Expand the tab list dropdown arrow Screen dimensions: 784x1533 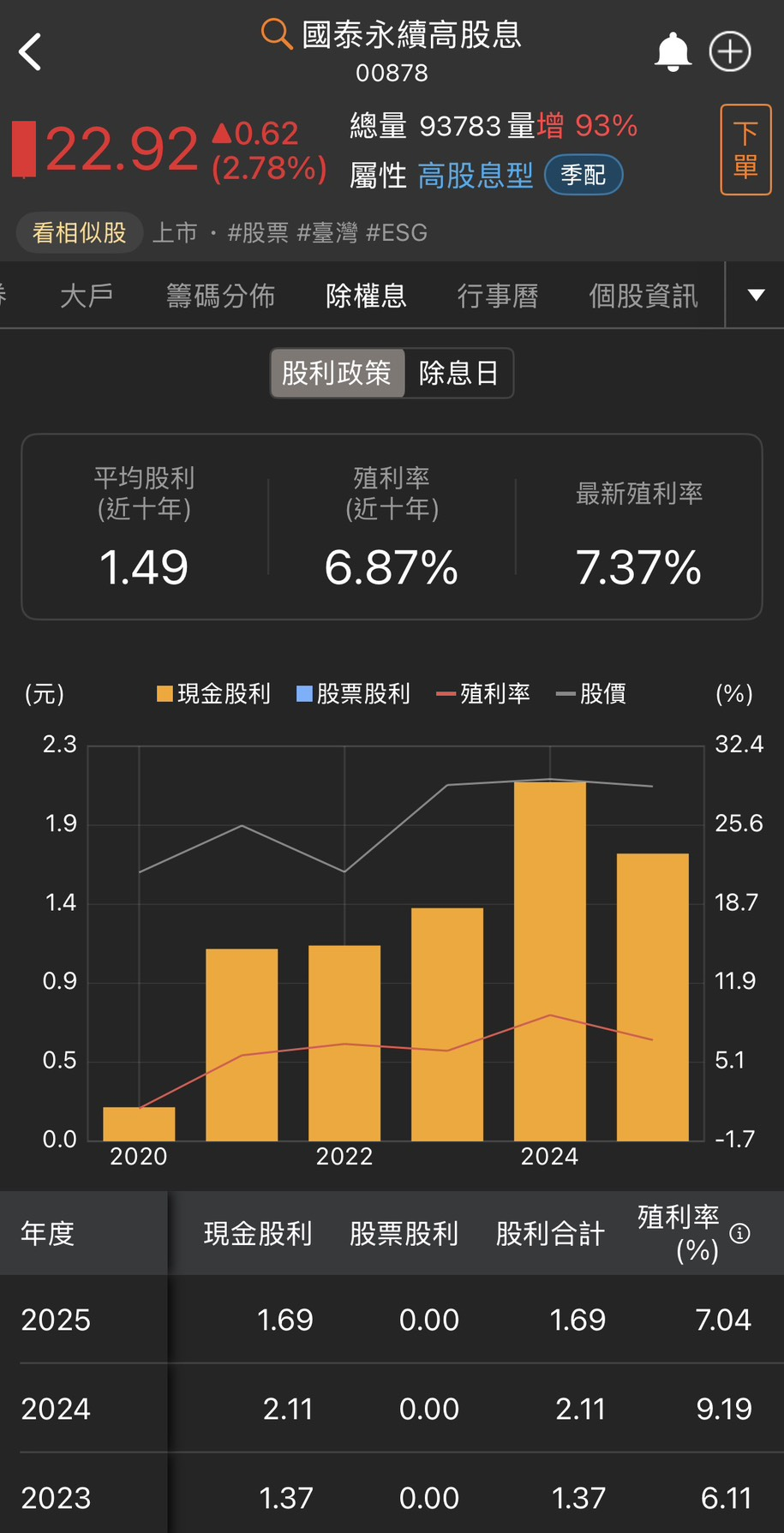click(756, 296)
